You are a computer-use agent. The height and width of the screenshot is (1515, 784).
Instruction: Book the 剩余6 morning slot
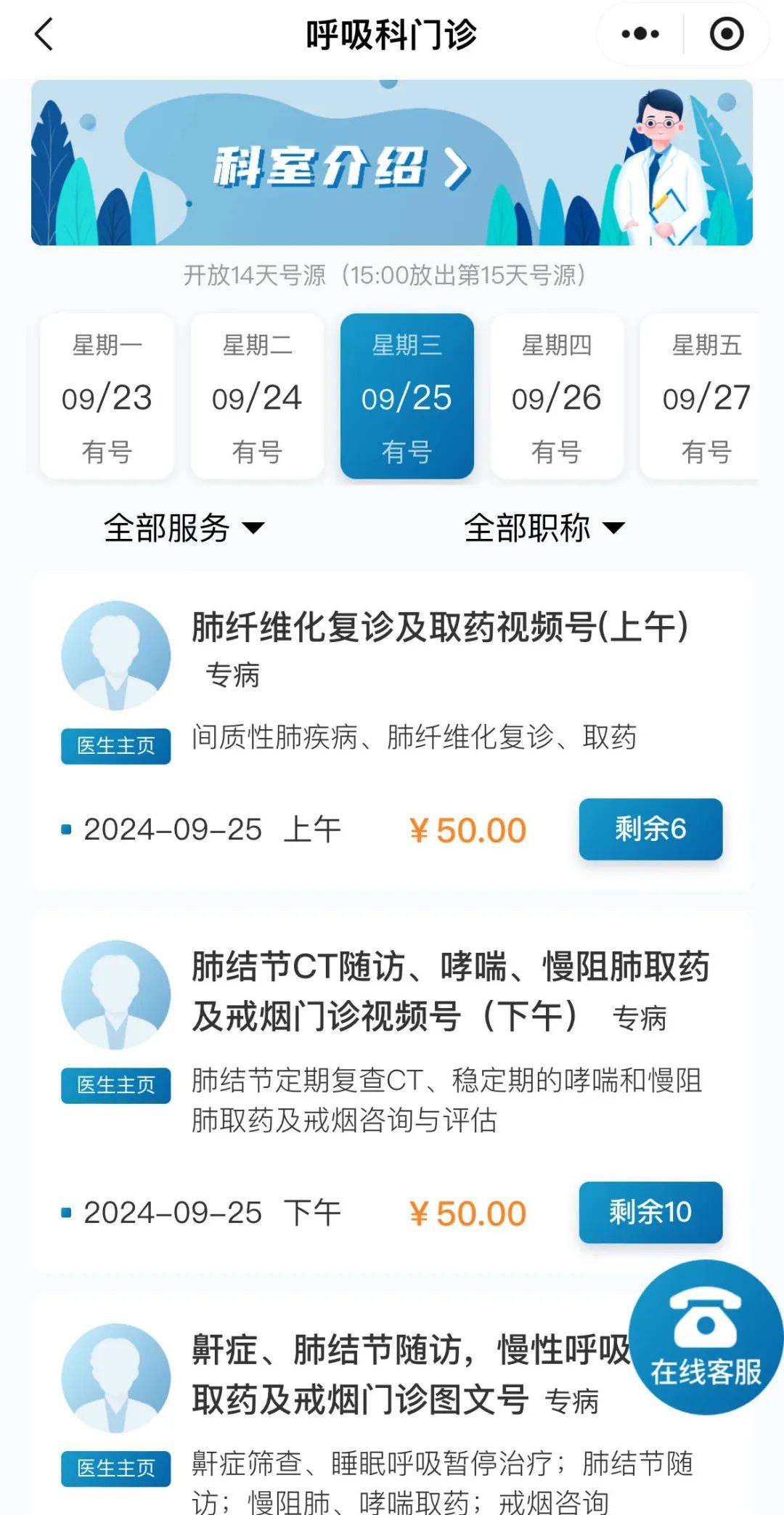pyautogui.click(x=650, y=829)
